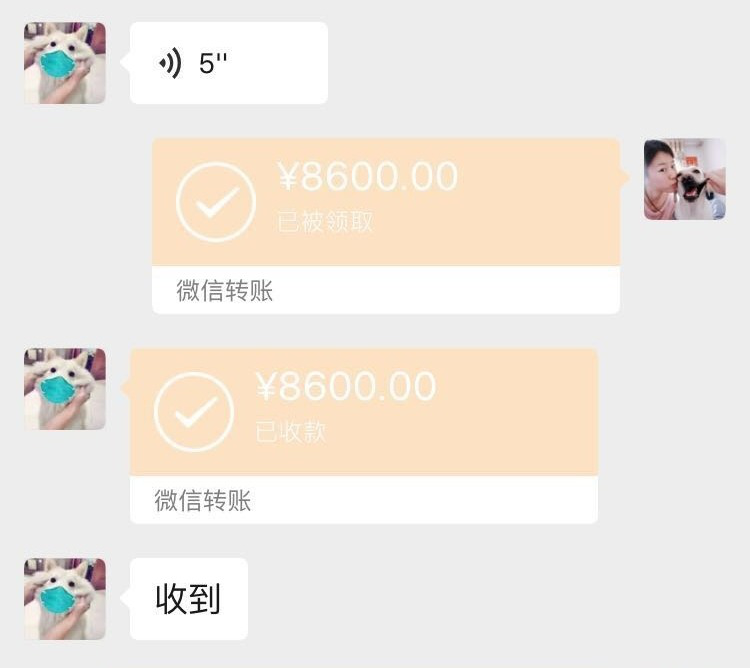The image size is (750, 668).
Task: Tap the contact avatar beside the voice message
Action: click(x=65, y=63)
